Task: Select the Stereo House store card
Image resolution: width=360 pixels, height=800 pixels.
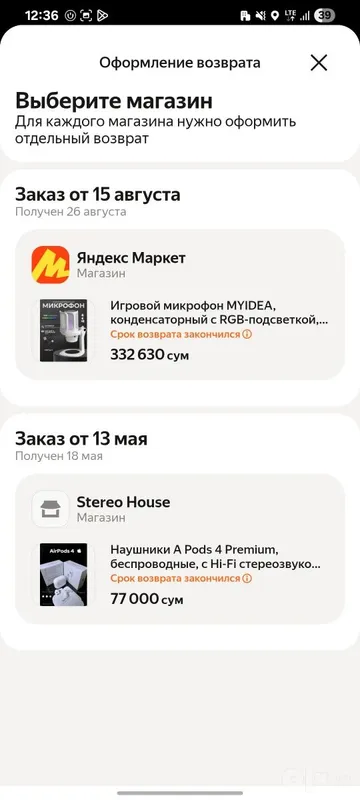Action: [x=180, y=549]
